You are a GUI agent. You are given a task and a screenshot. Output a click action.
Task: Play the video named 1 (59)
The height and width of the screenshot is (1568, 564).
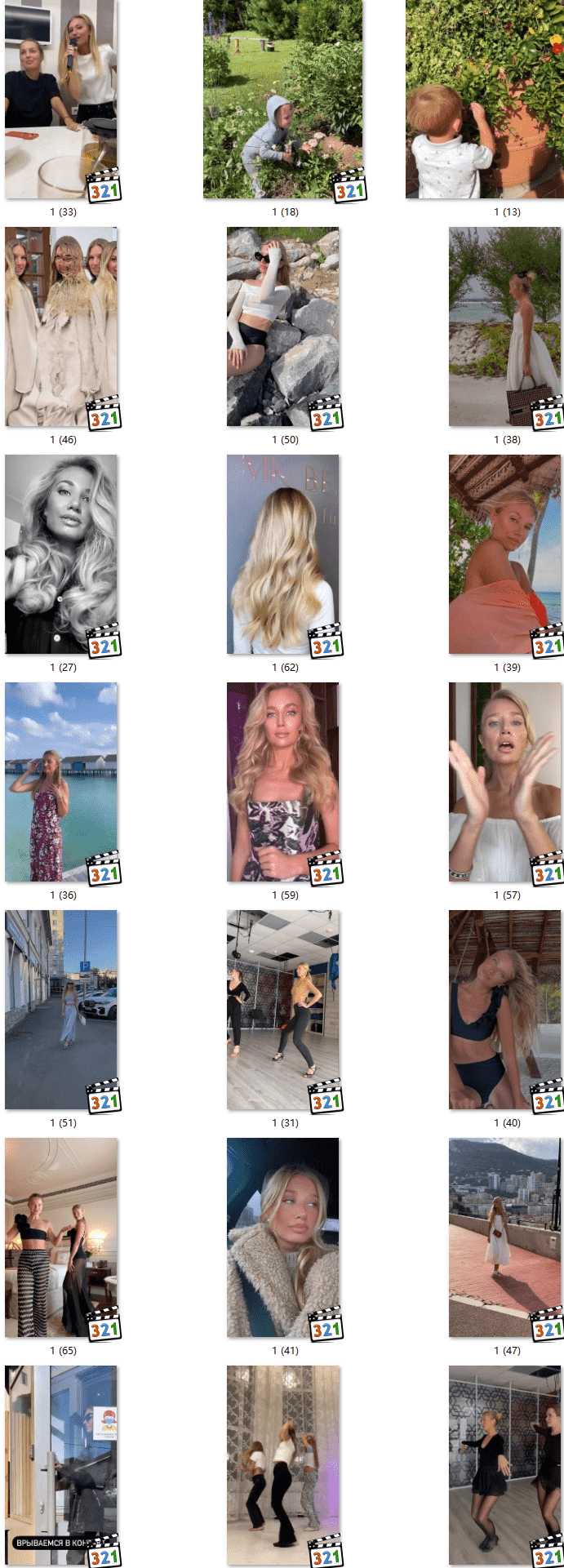point(283,782)
